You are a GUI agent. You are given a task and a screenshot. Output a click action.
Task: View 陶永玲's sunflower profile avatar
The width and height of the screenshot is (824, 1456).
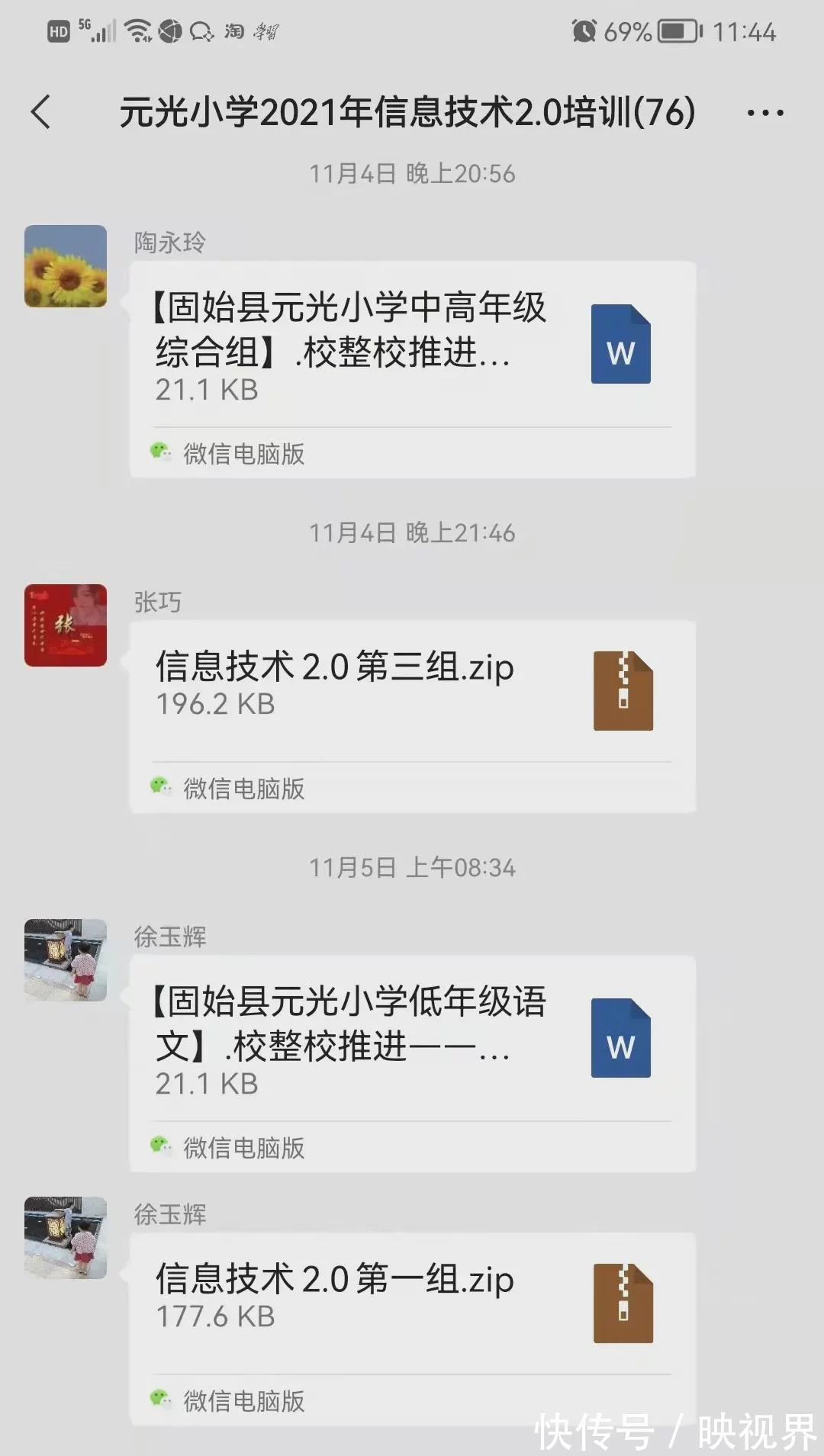(66, 266)
